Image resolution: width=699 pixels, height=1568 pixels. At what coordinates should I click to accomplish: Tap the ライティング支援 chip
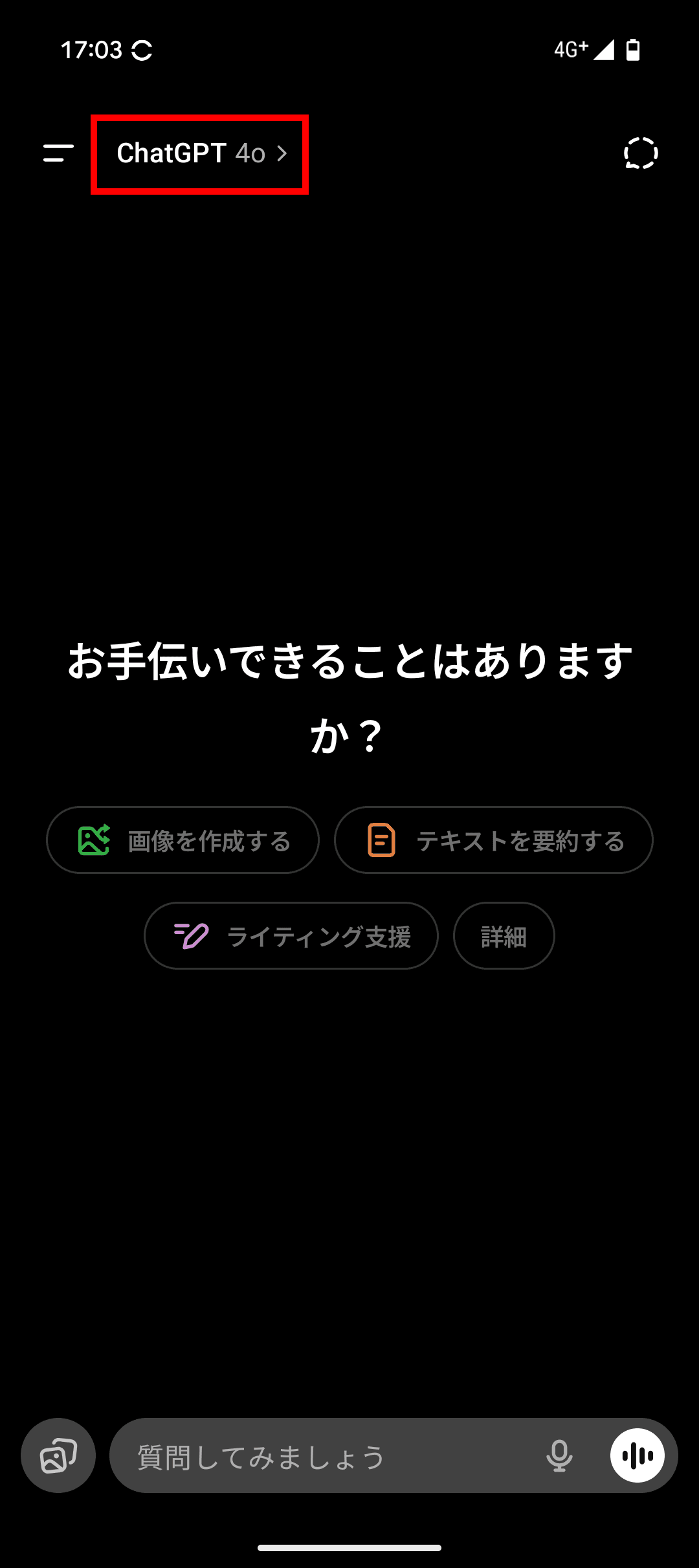click(291, 936)
